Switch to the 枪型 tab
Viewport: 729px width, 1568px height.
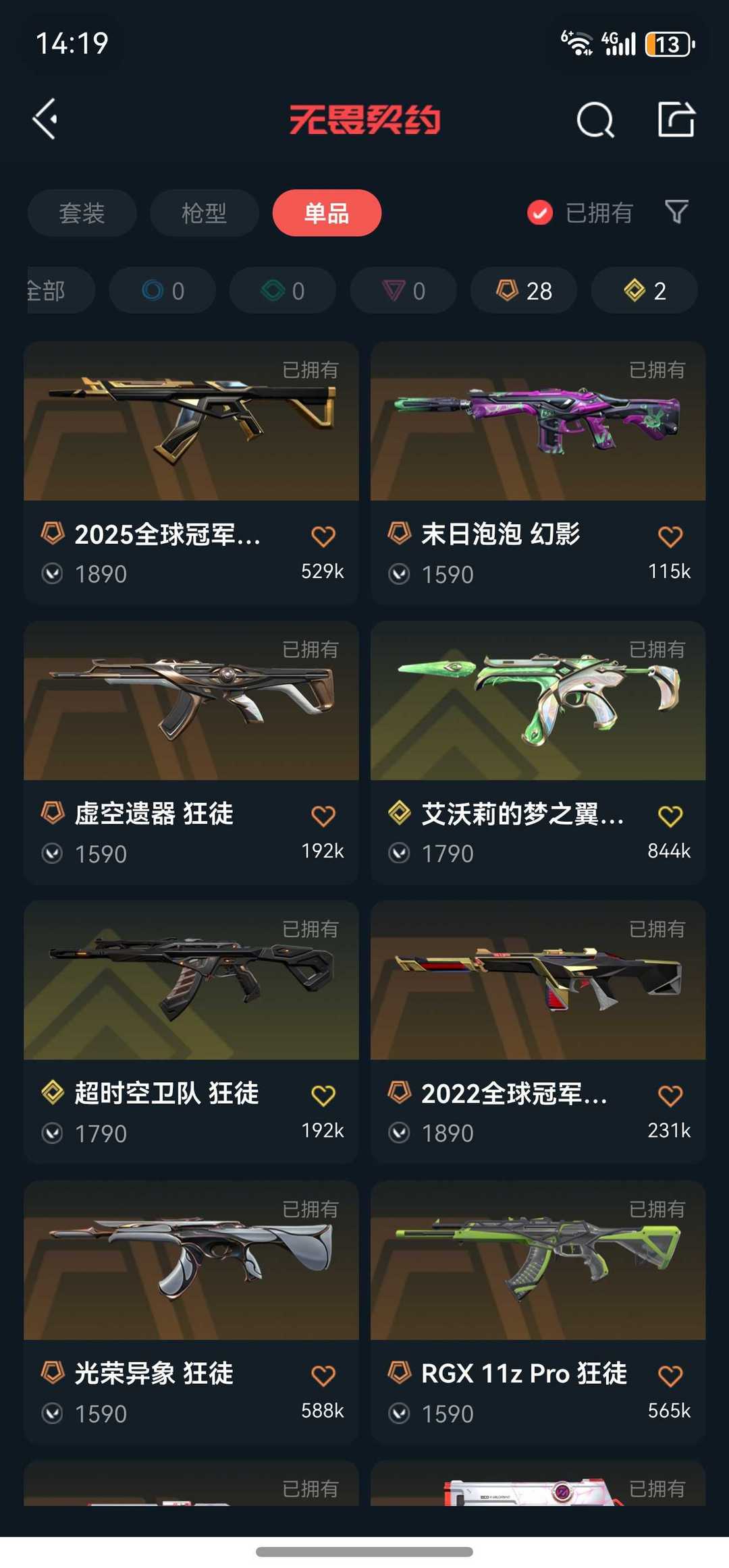(x=204, y=213)
